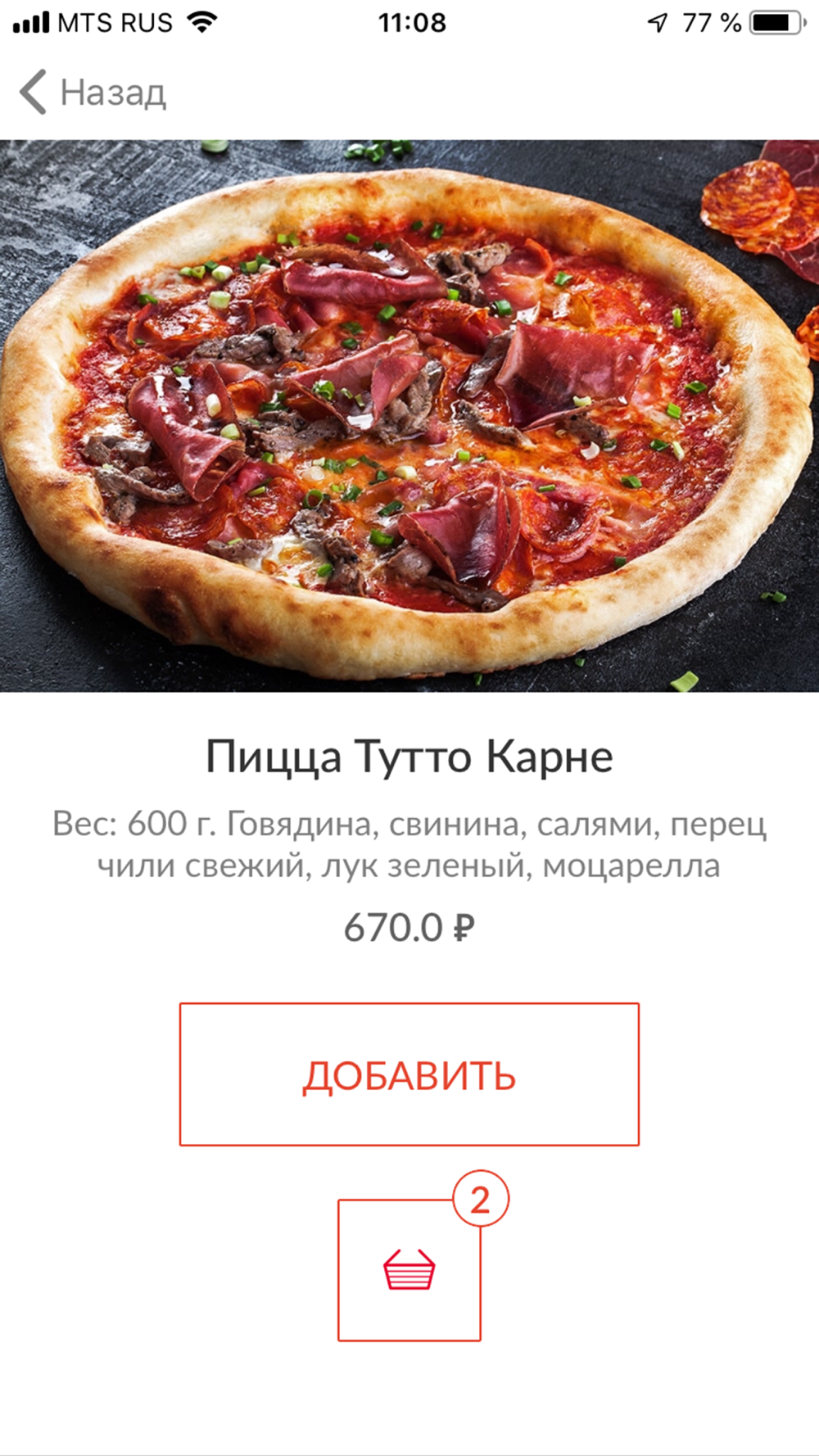
Task: Add pizza with the ДОБАВИТЬ button
Action: [409, 1074]
